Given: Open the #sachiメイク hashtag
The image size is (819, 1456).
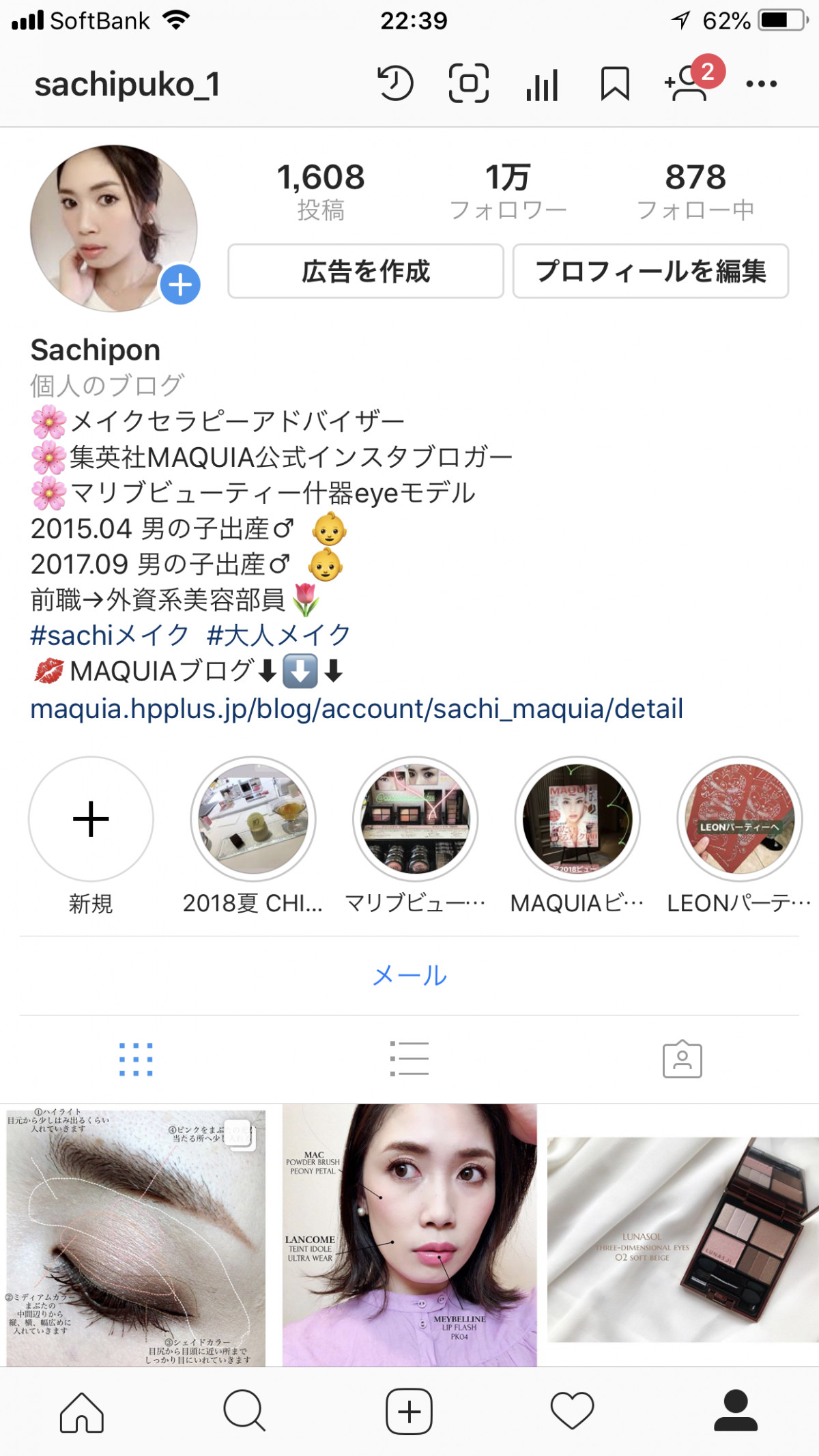Looking at the screenshot, I should [110, 636].
